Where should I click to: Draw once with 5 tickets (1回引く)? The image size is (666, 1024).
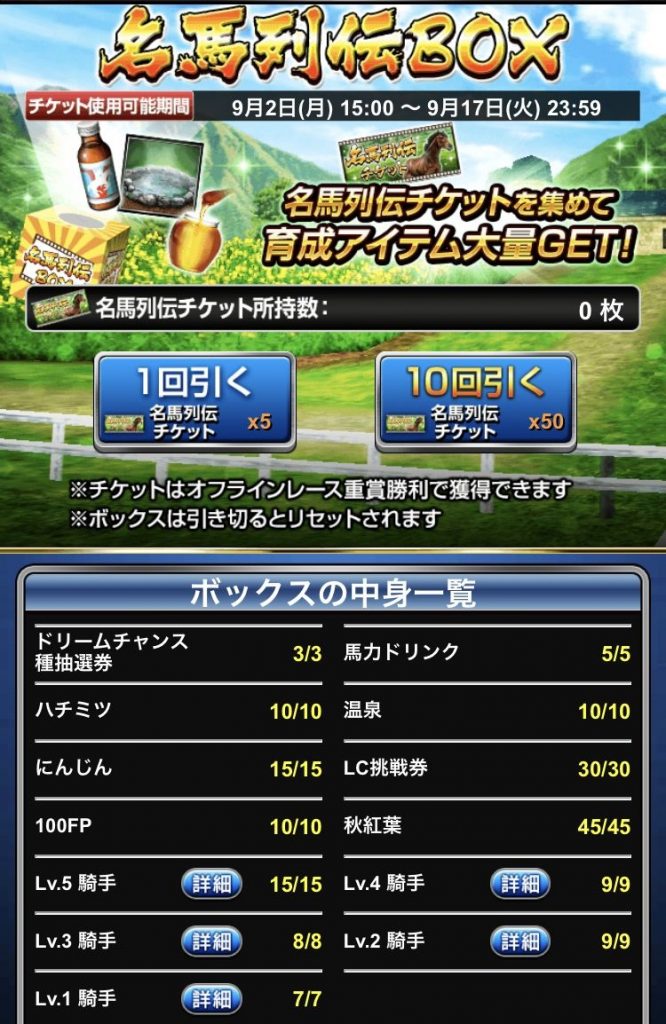coord(194,401)
